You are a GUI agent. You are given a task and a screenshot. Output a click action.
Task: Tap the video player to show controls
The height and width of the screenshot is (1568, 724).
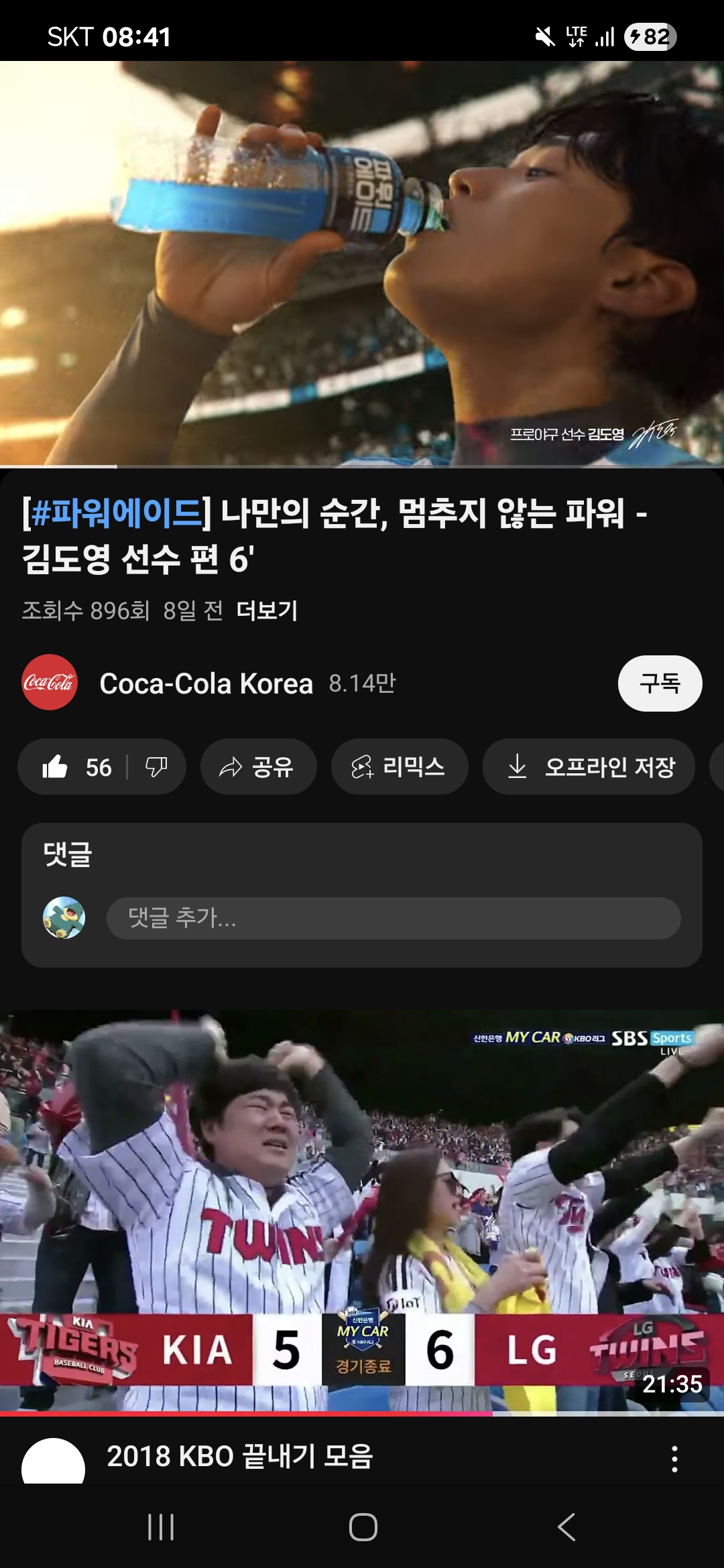pyautogui.click(x=362, y=263)
